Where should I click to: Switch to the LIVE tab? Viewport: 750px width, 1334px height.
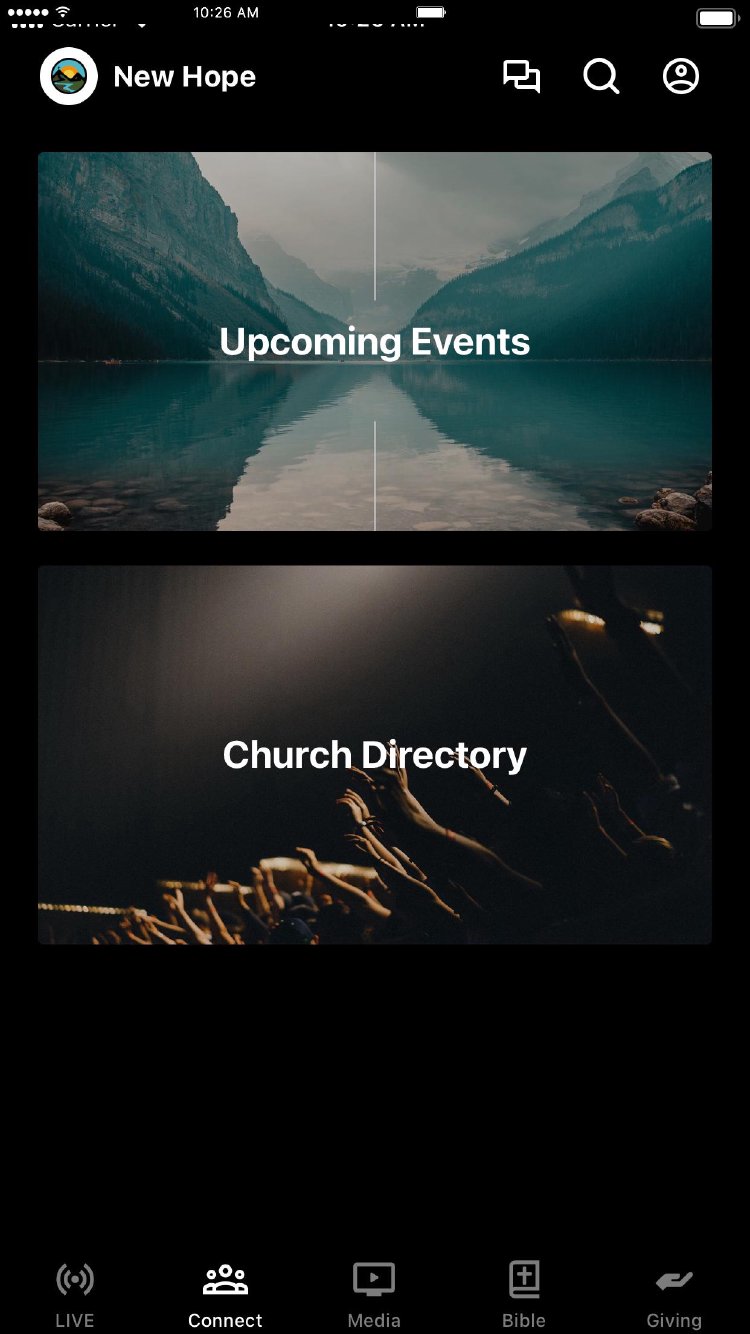(75, 1294)
